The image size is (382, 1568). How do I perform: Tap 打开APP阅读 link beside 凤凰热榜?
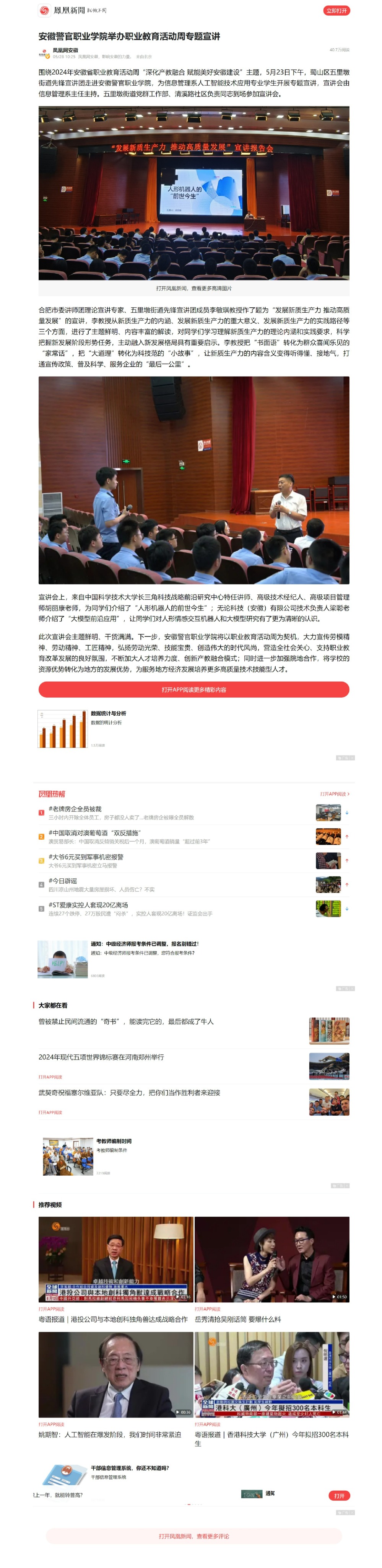335,794
